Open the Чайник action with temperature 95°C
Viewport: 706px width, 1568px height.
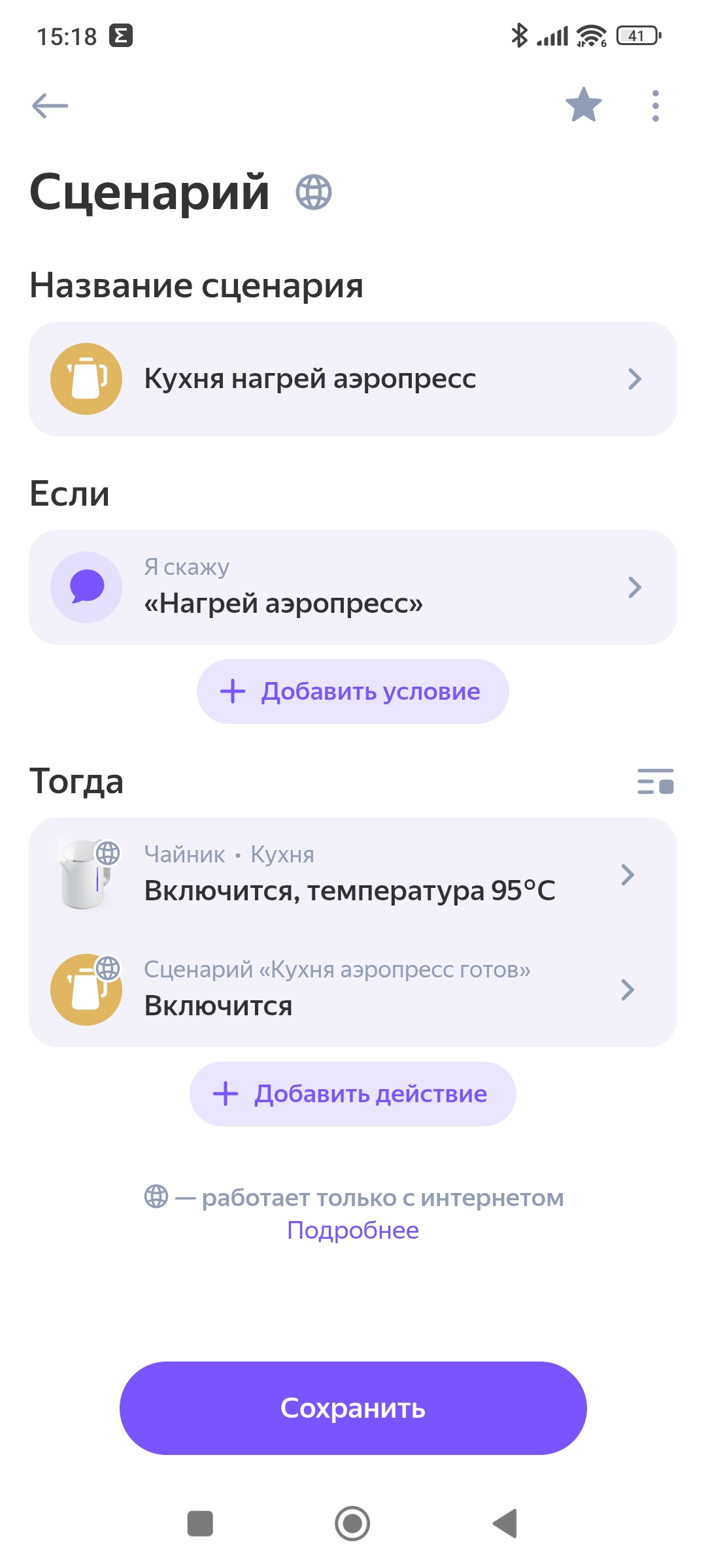(353, 875)
